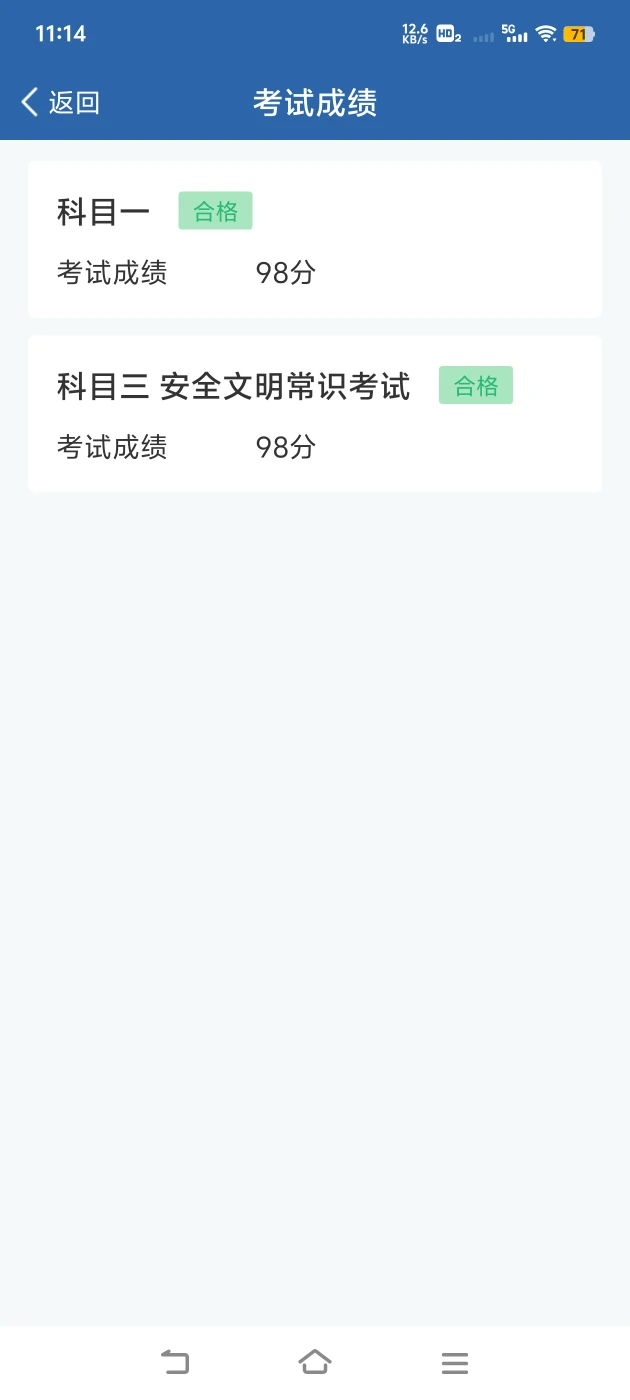
Task: Go back using the 返回 button
Action: pyautogui.click(x=60, y=102)
